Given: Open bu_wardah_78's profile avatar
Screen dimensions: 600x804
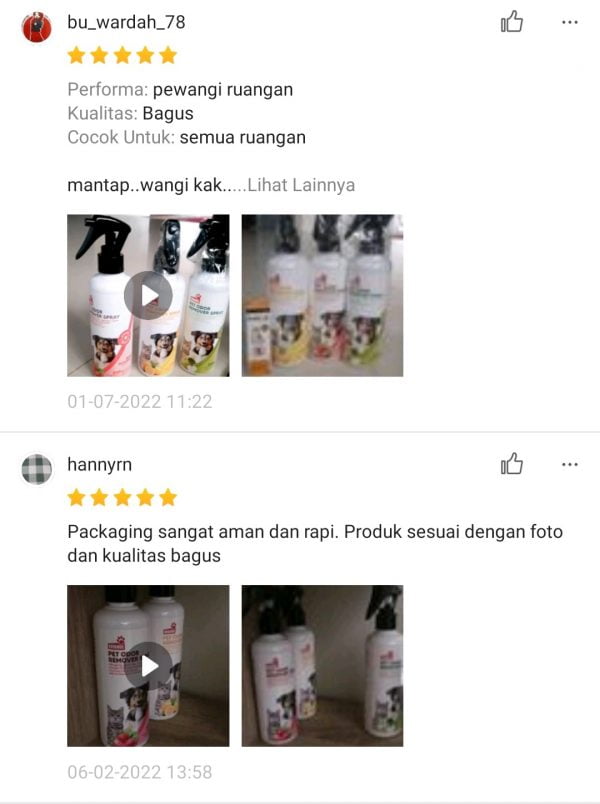Looking at the screenshot, I should (x=37, y=26).
